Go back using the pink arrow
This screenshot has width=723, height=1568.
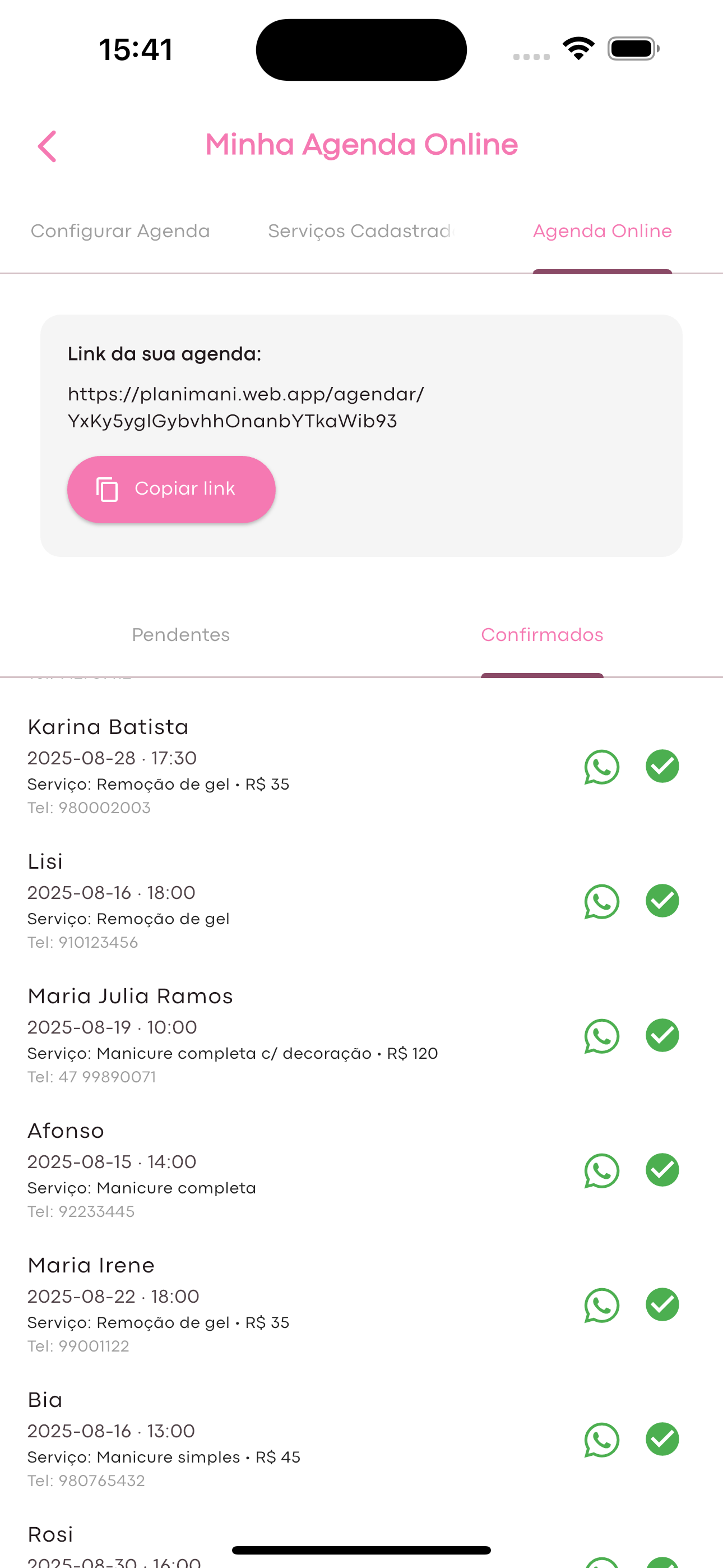click(48, 146)
